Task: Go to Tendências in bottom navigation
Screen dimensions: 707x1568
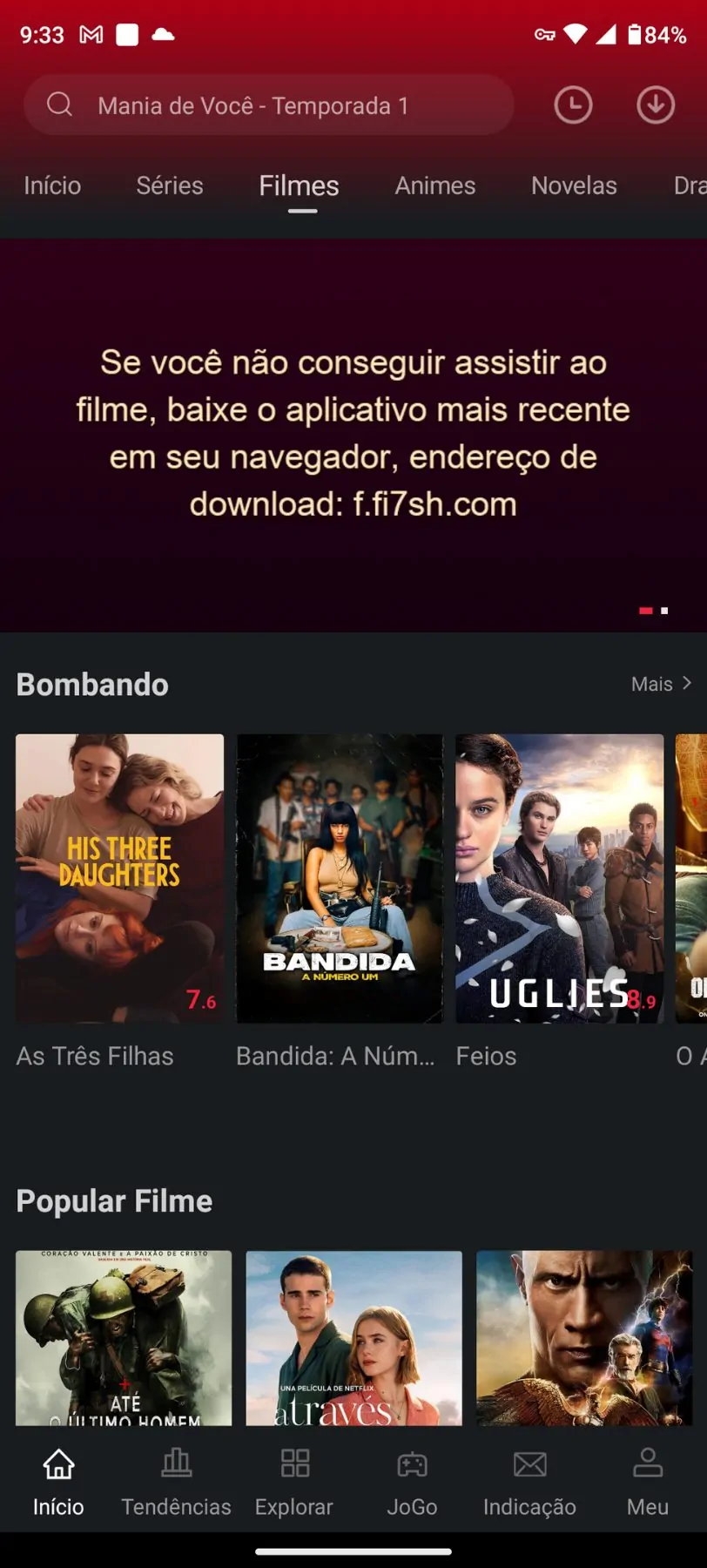Action: tap(176, 1479)
